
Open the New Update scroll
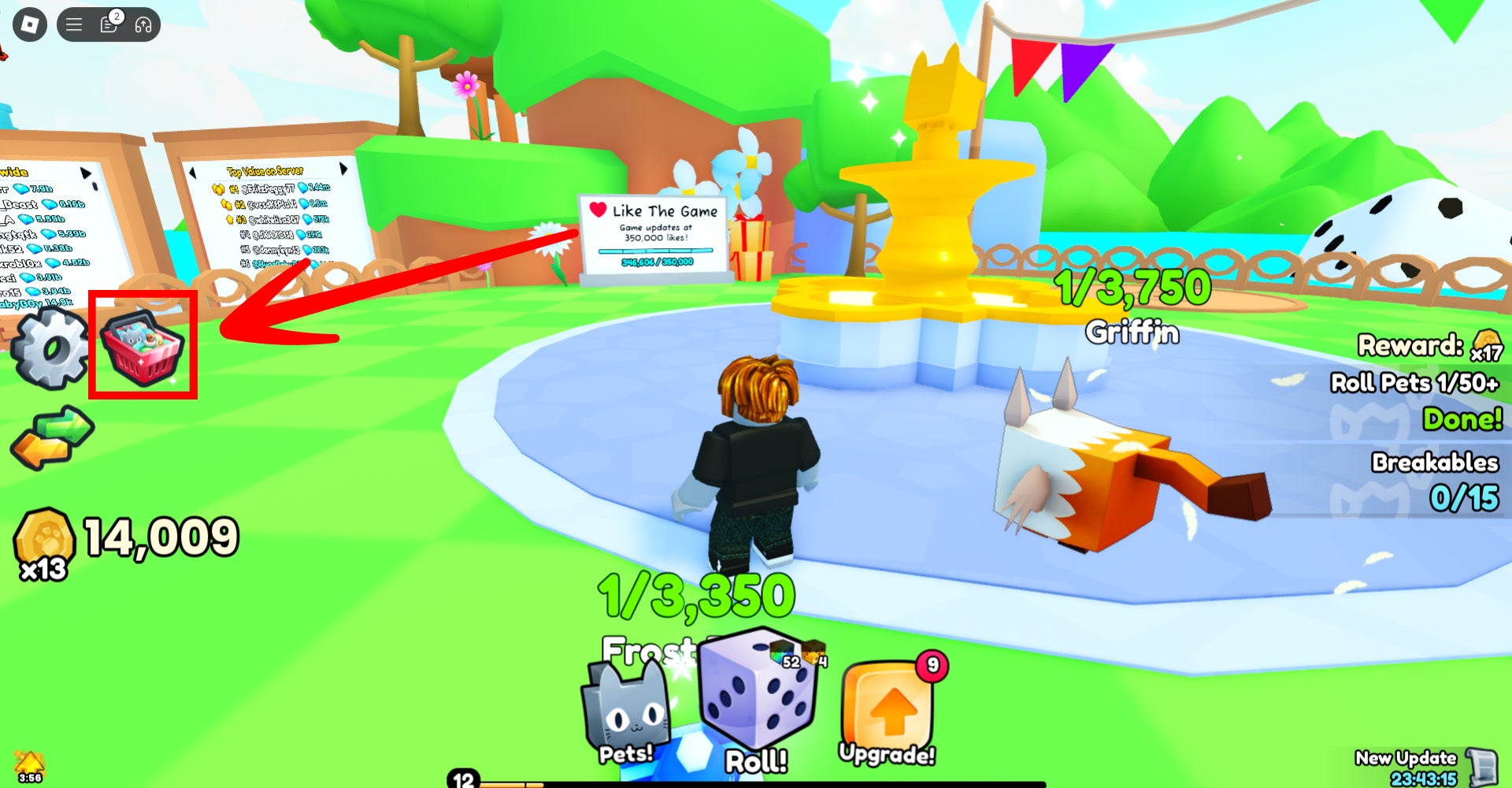pyautogui.click(x=1480, y=766)
